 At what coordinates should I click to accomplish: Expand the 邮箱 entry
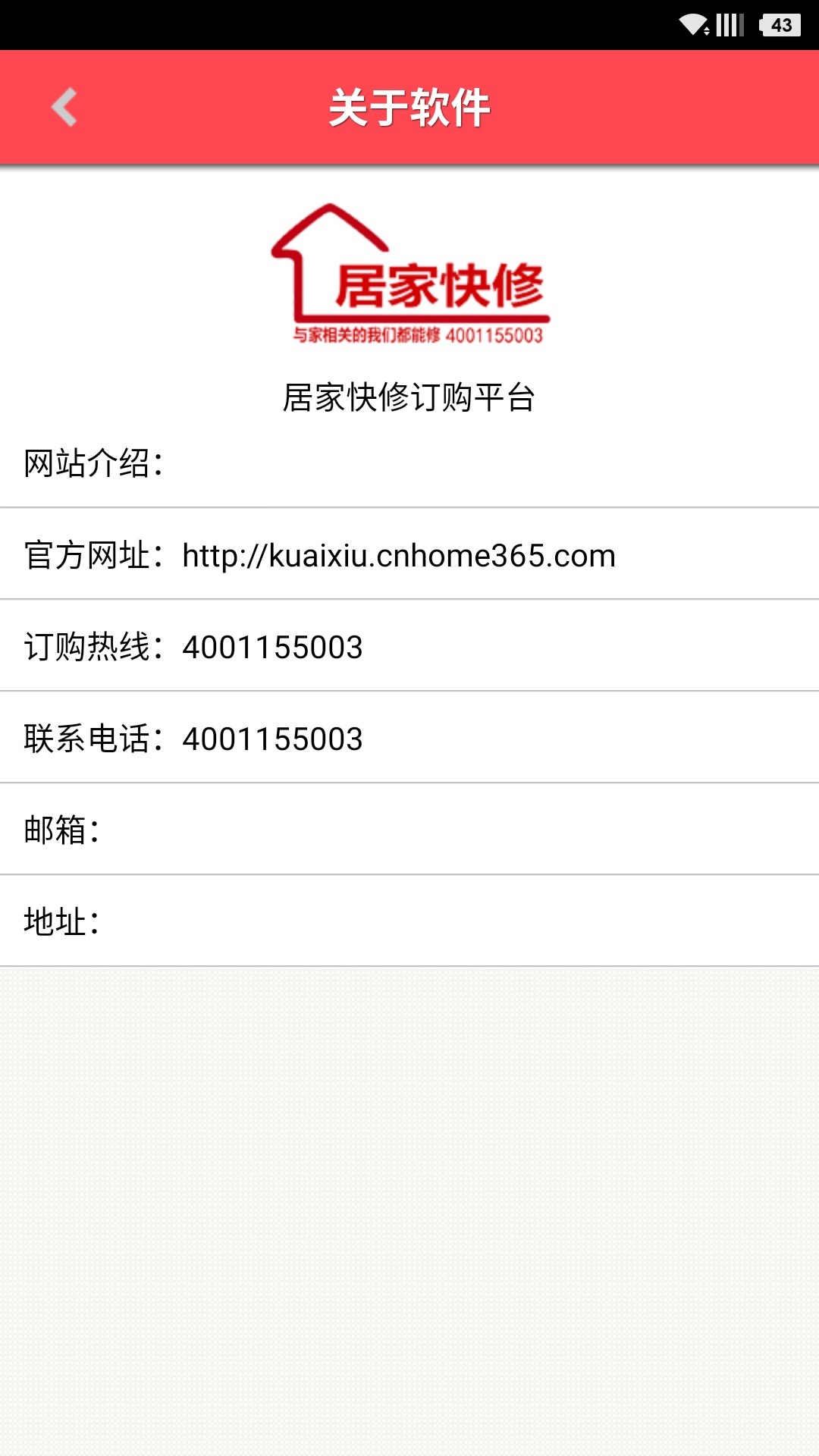pos(409,831)
